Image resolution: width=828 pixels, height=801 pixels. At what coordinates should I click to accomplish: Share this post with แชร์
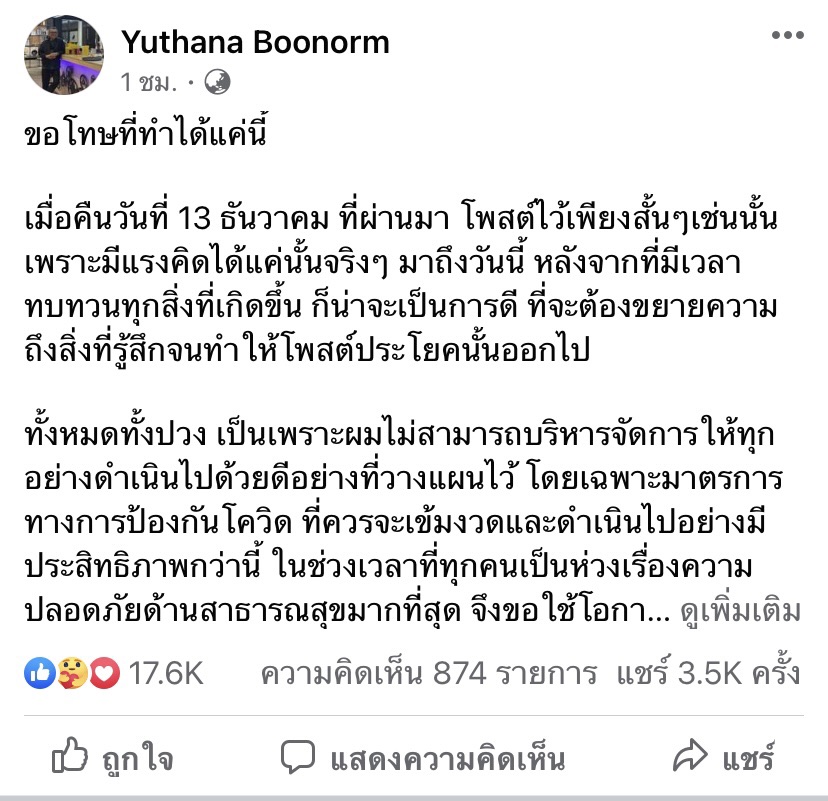tap(725, 757)
